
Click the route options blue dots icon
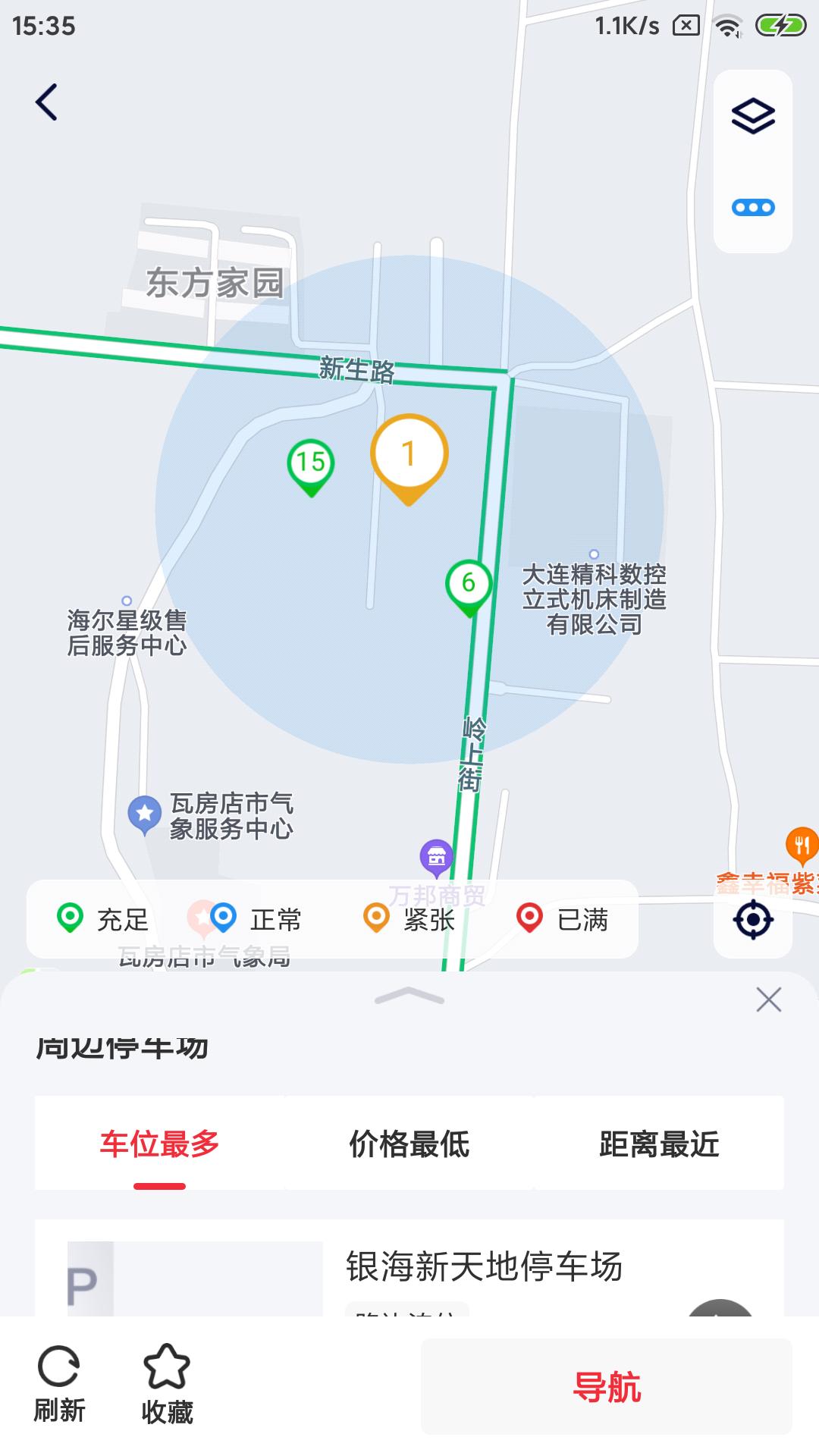(x=752, y=206)
